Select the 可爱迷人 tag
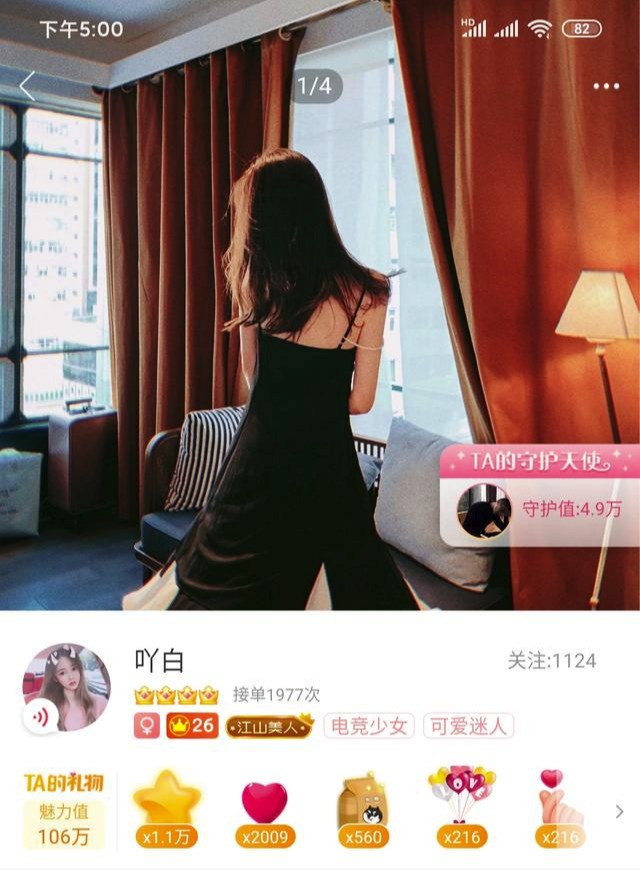The width and height of the screenshot is (640, 870). pos(468,726)
